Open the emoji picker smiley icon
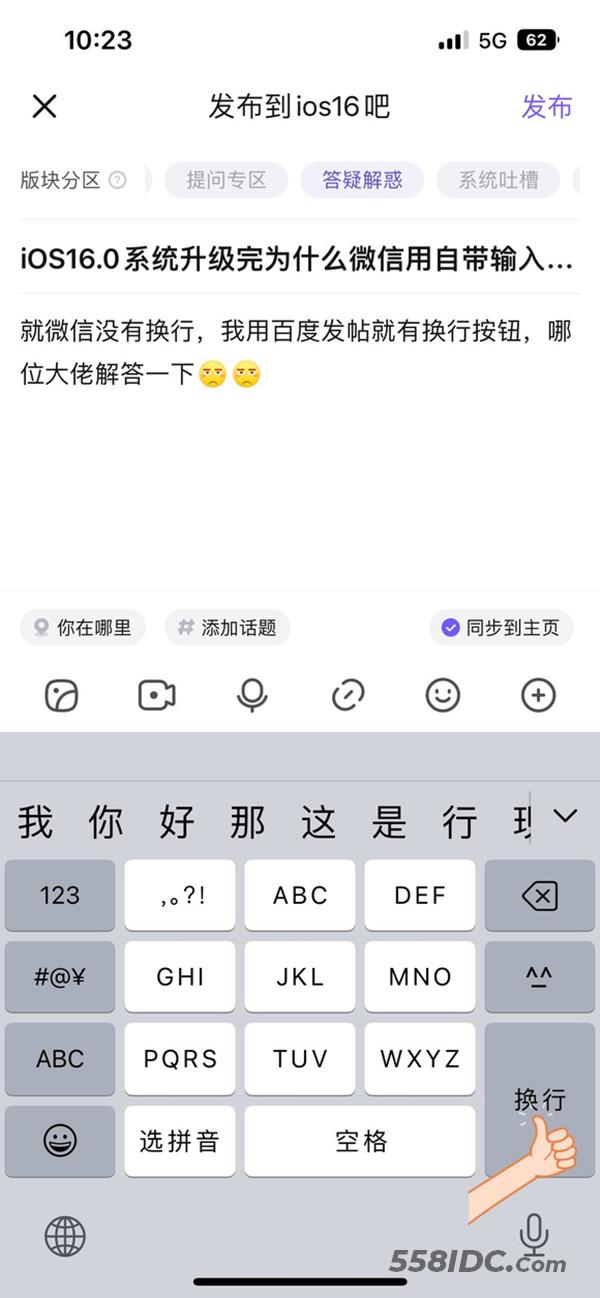The image size is (600, 1298). tap(443, 695)
